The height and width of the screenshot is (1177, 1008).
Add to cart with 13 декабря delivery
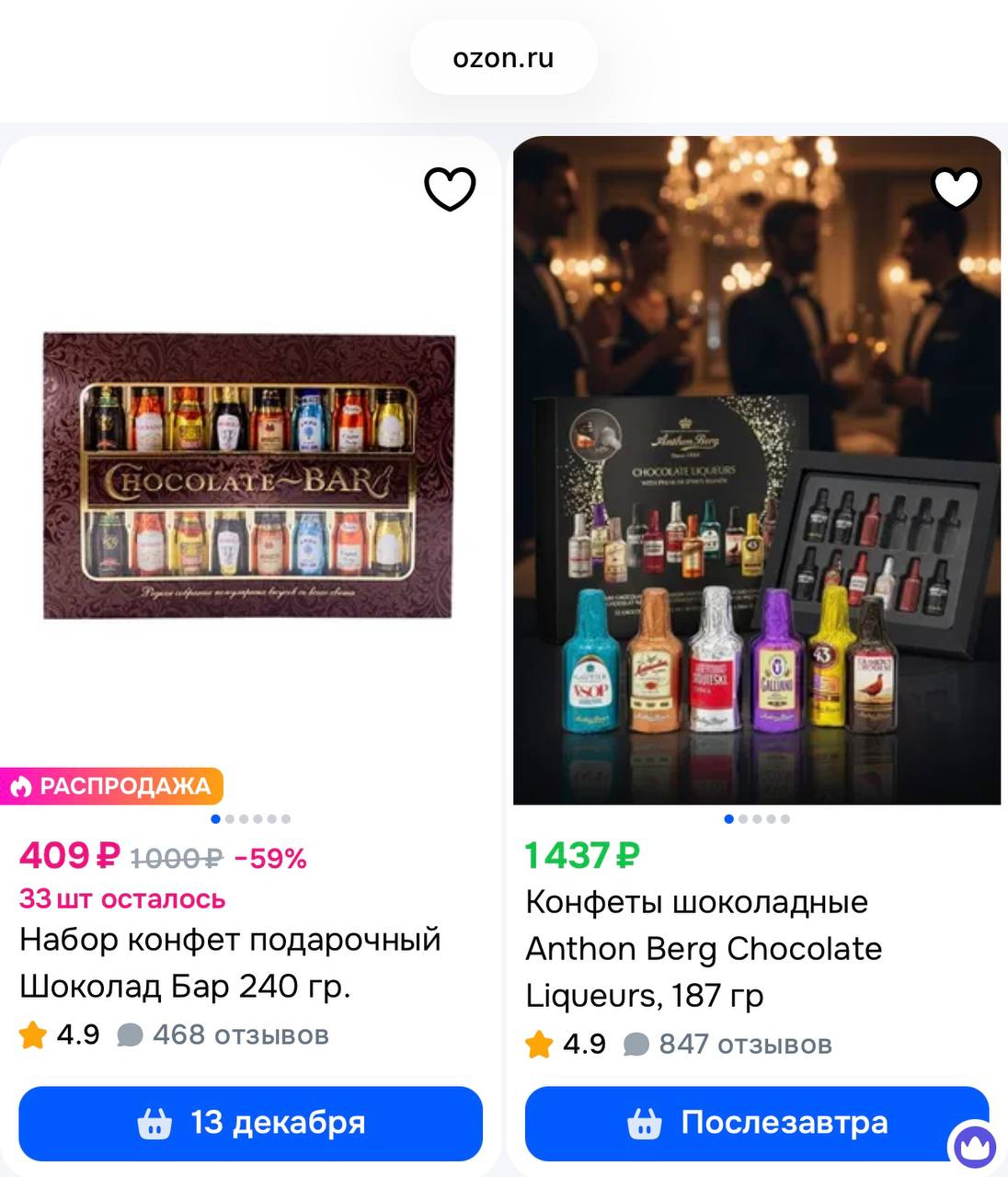250,1123
